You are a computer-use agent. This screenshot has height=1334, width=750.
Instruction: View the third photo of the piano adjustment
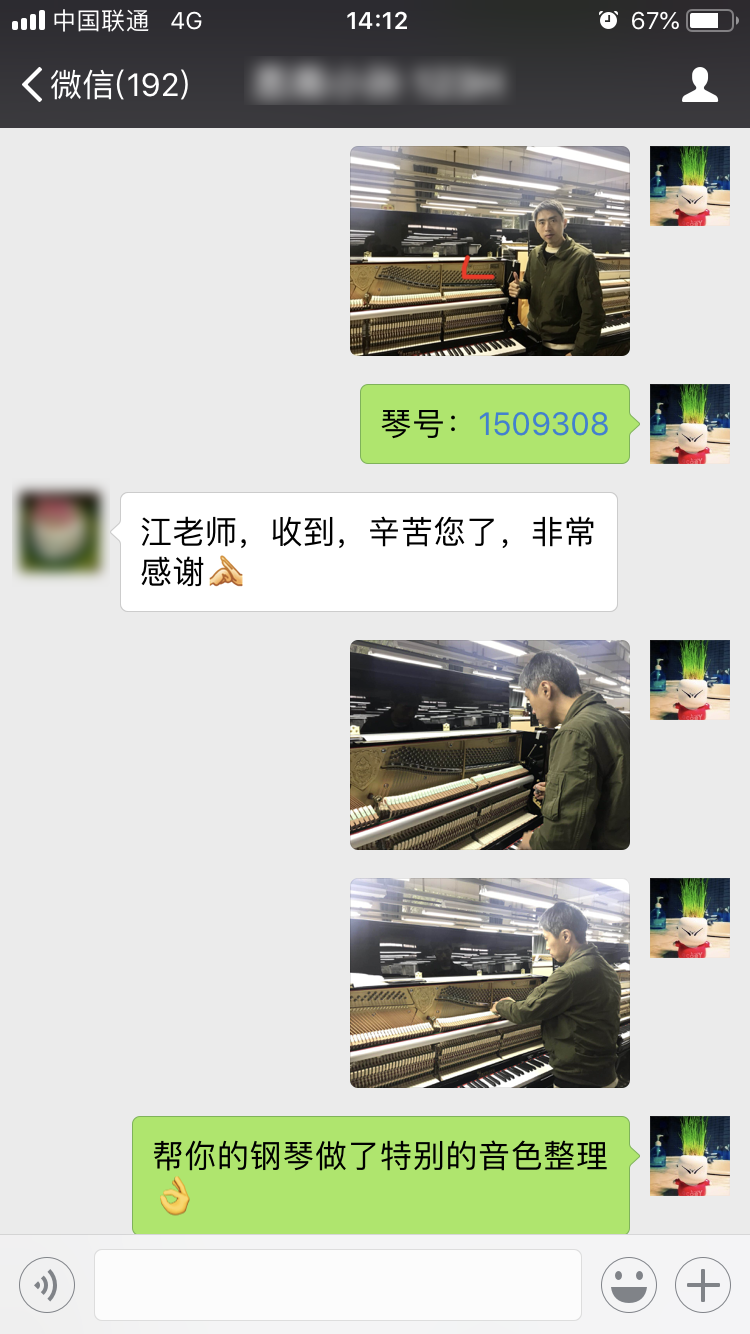pyautogui.click(x=490, y=983)
